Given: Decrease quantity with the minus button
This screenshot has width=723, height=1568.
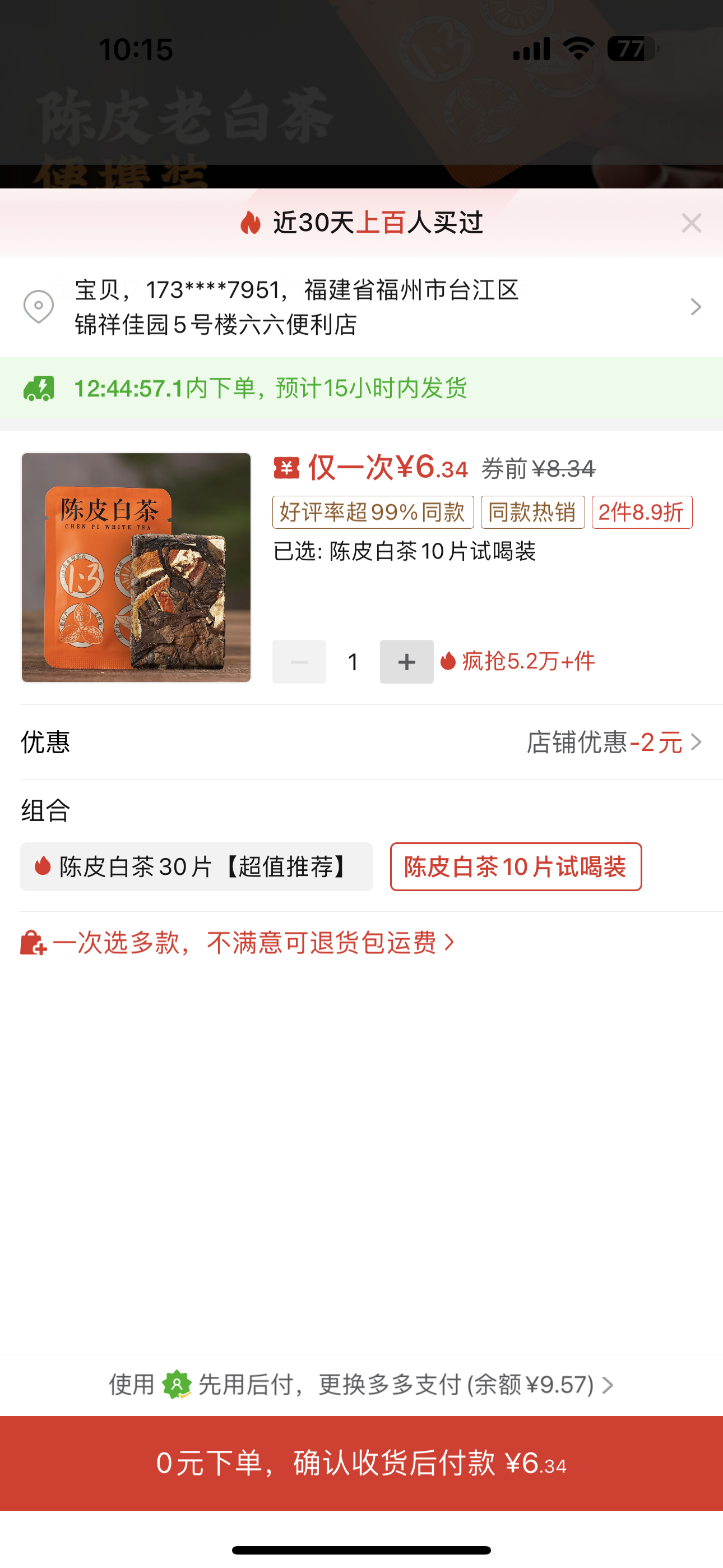Looking at the screenshot, I should click(299, 662).
